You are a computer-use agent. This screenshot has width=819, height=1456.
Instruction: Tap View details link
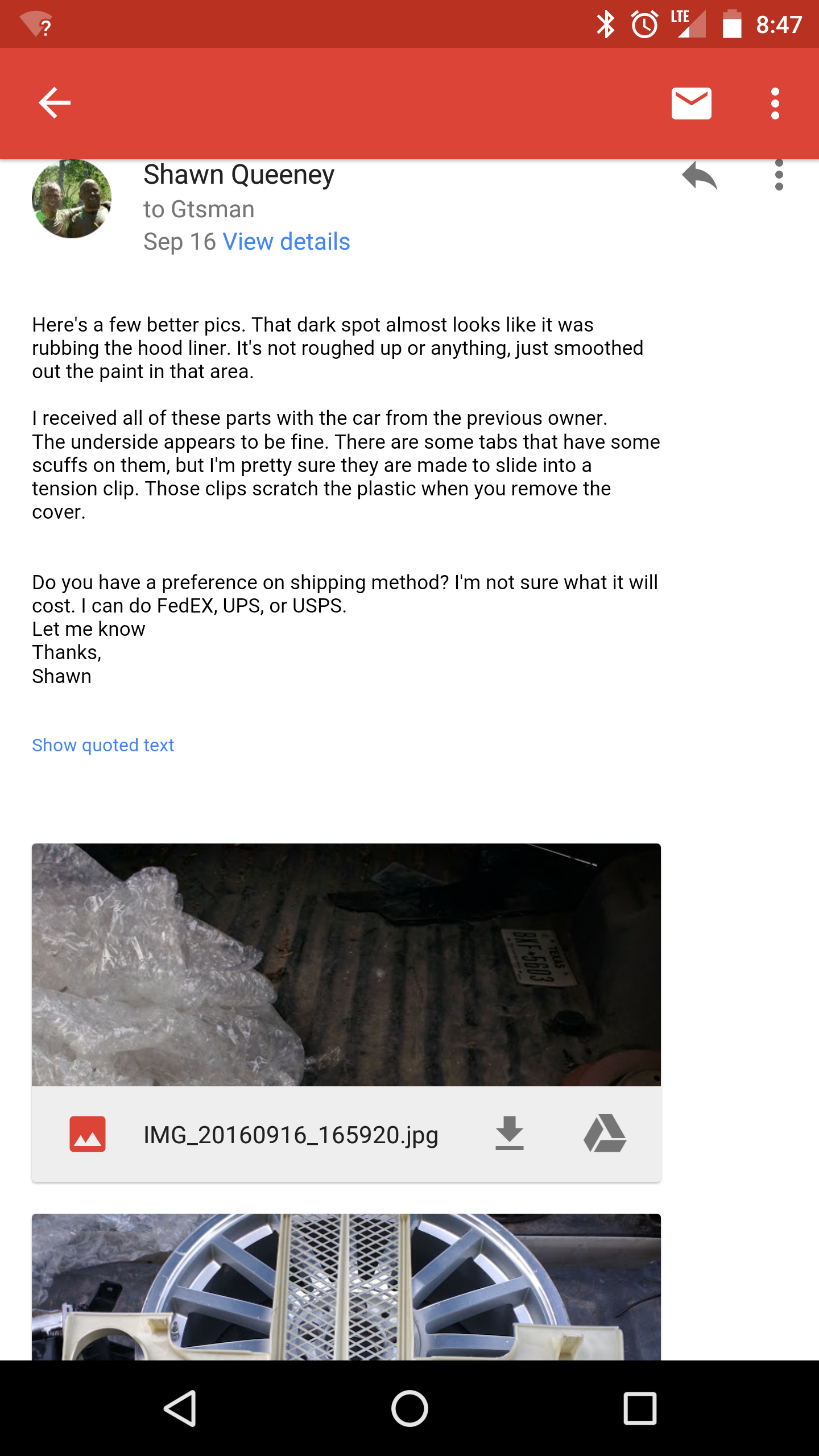point(286,242)
